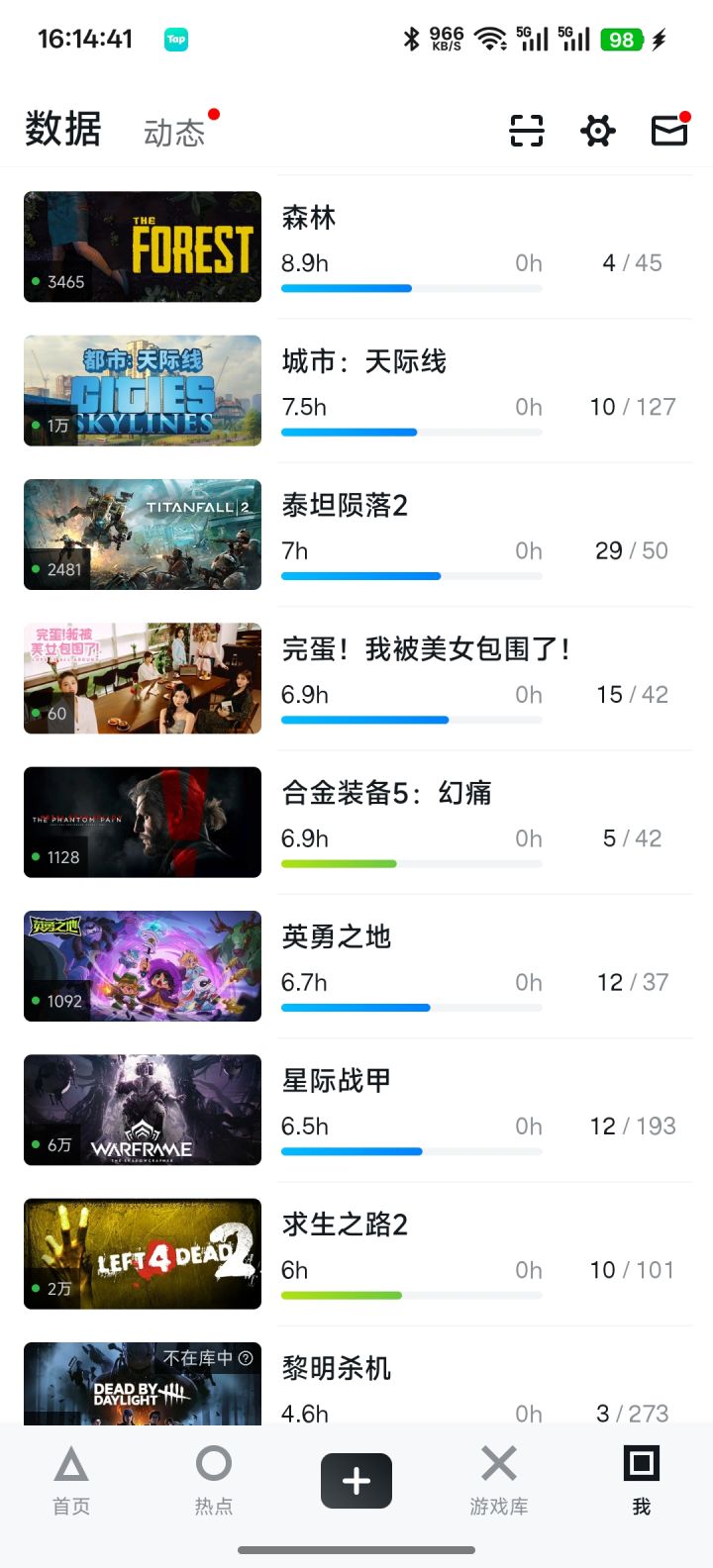Open the settings gear

[x=598, y=131]
